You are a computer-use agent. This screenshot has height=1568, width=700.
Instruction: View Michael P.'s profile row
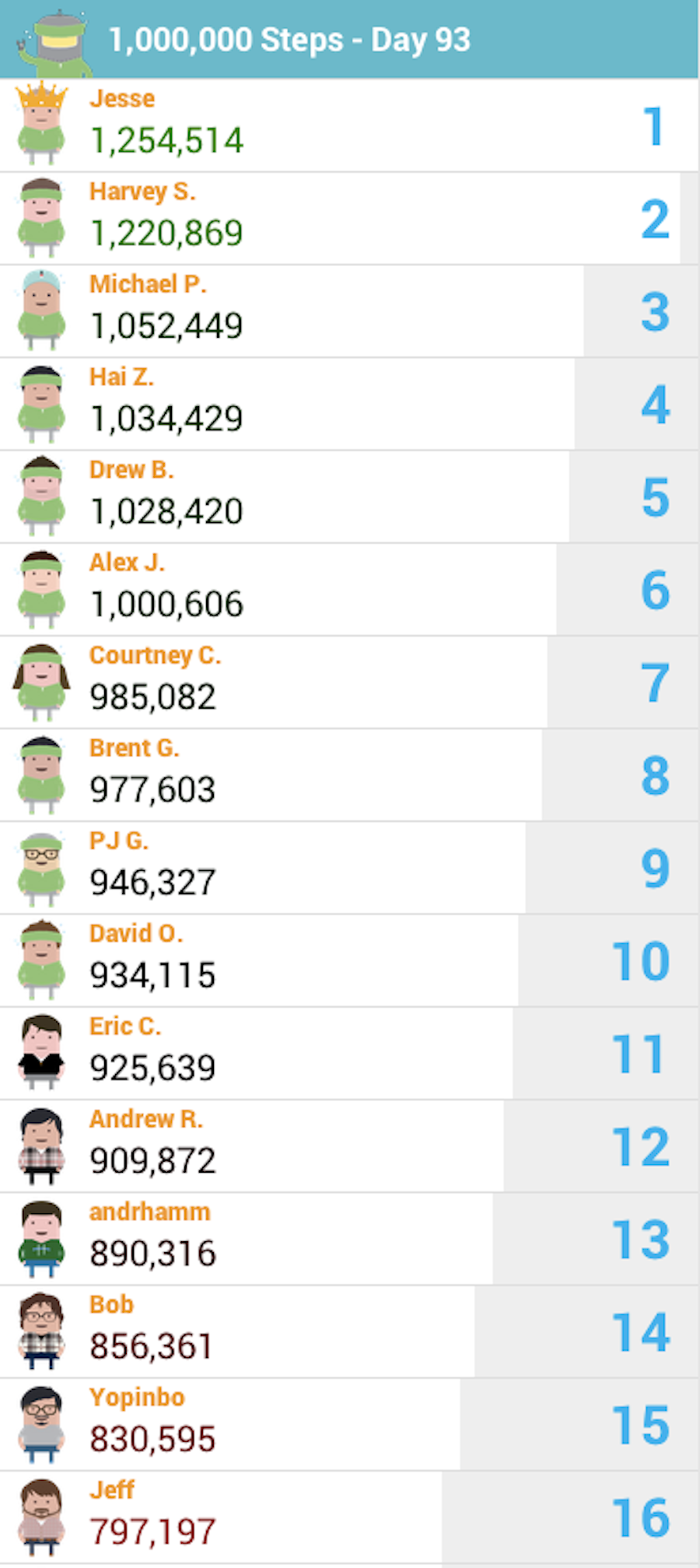click(350, 310)
